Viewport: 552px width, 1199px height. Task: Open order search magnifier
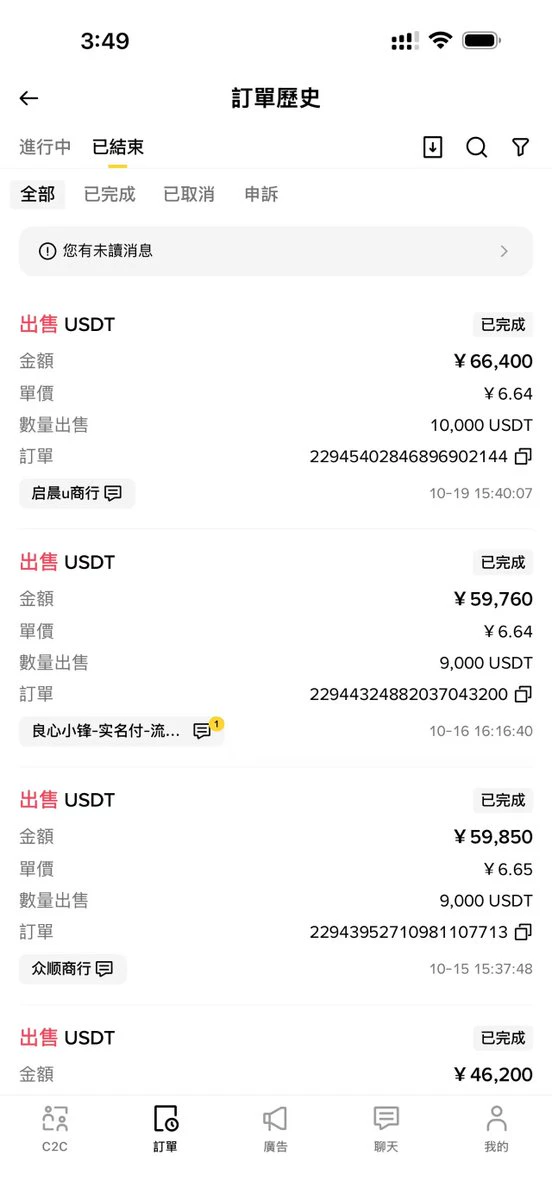tap(476, 148)
